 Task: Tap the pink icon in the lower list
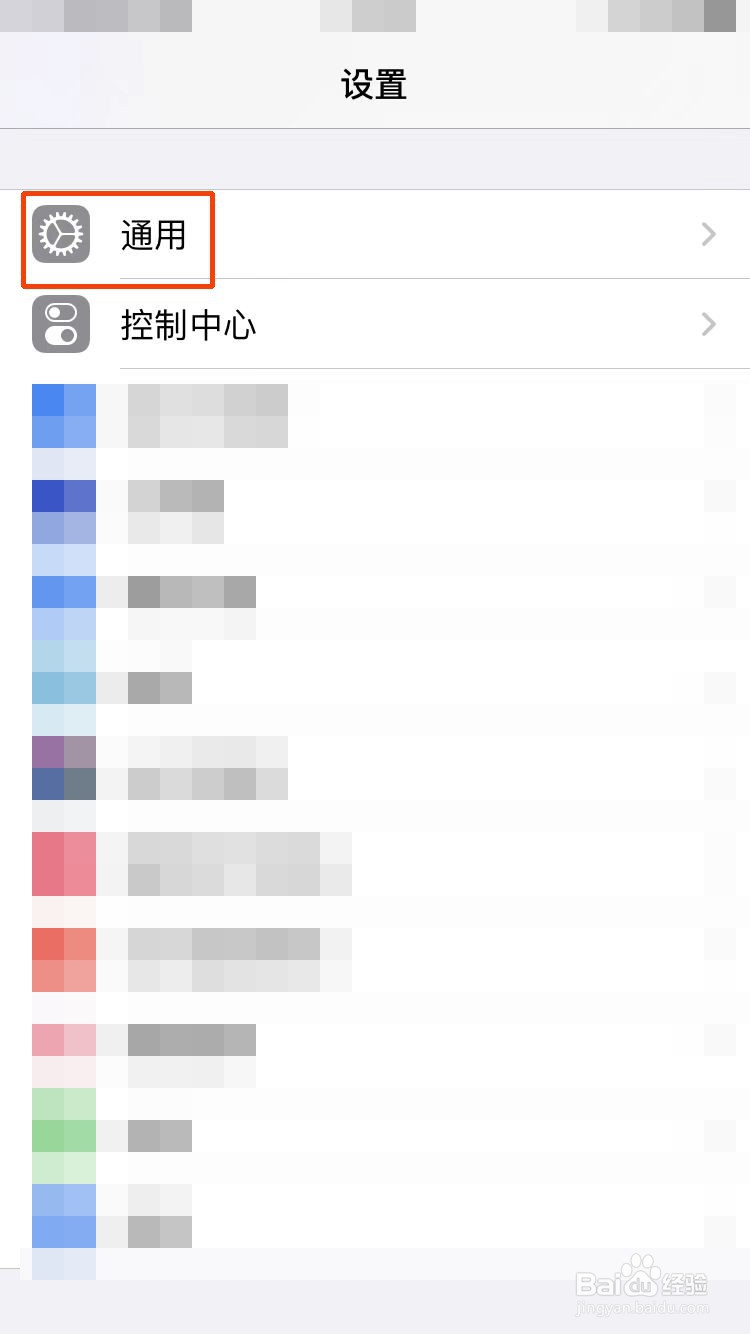pyautogui.click(x=63, y=1040)
